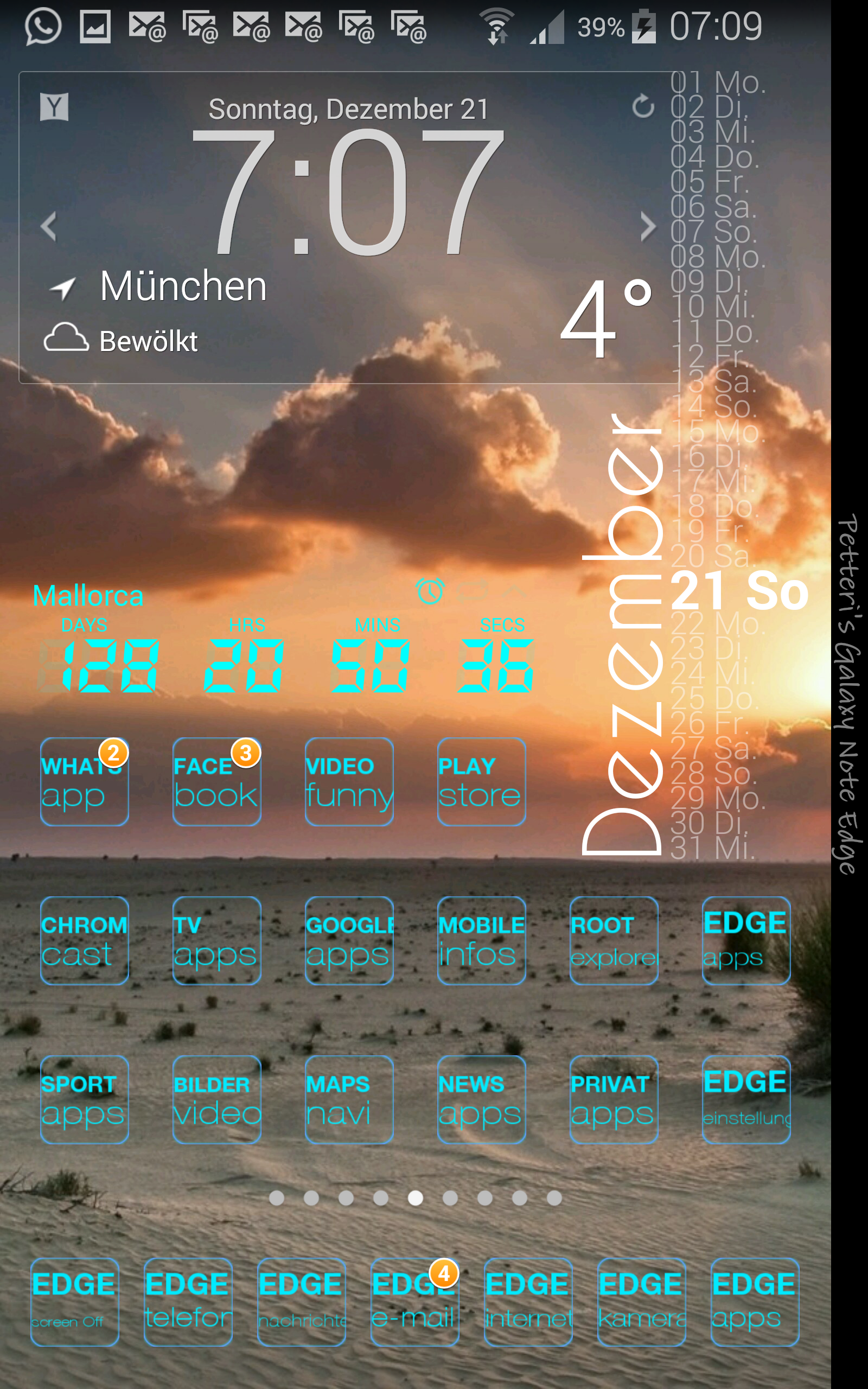Open the BILDER video folder
The height and width of the screenshot is (1389, 868).
217,1100
